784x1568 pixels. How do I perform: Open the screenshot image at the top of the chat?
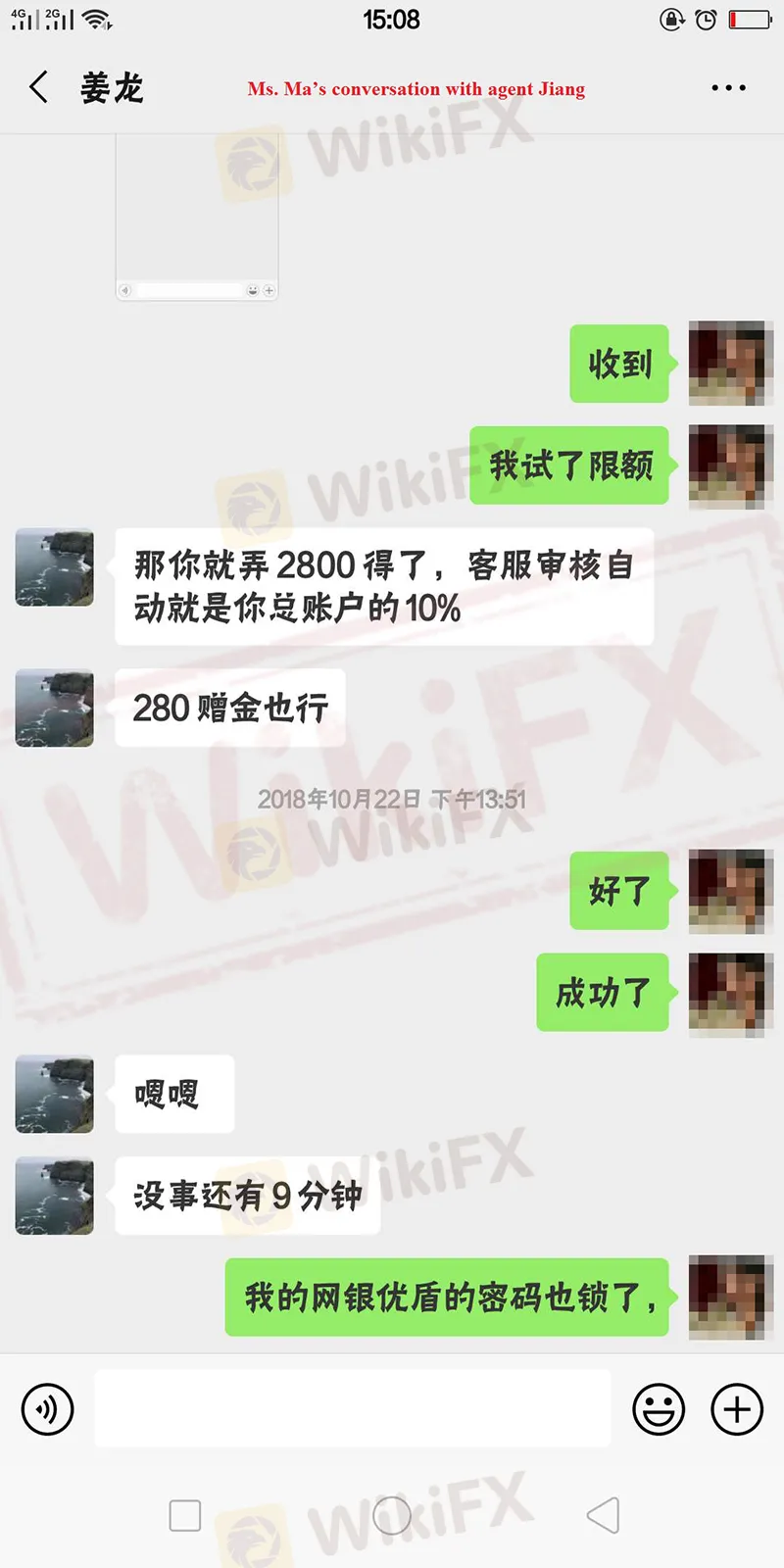[197, 218]
